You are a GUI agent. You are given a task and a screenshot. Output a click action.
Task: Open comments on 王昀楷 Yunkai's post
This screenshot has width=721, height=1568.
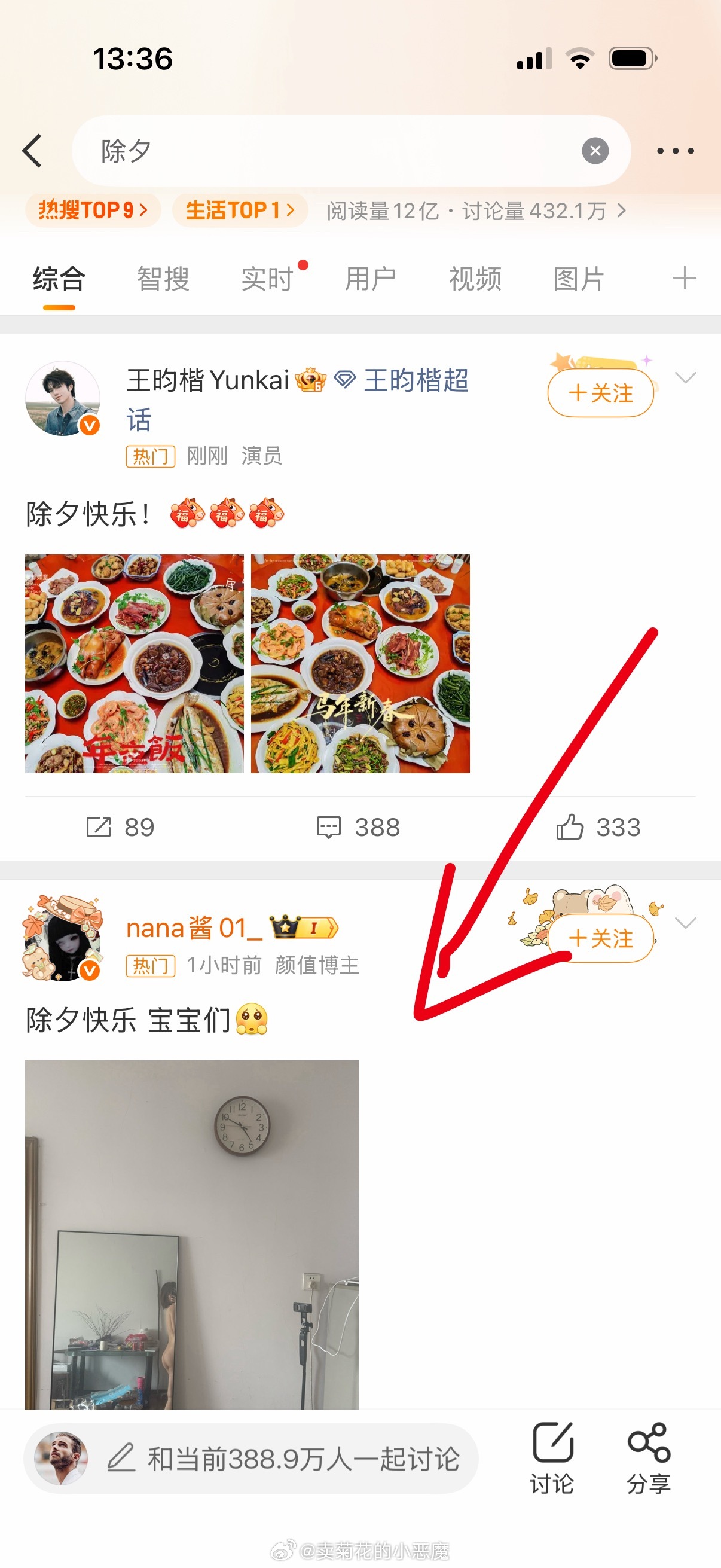tap(358, 827)
